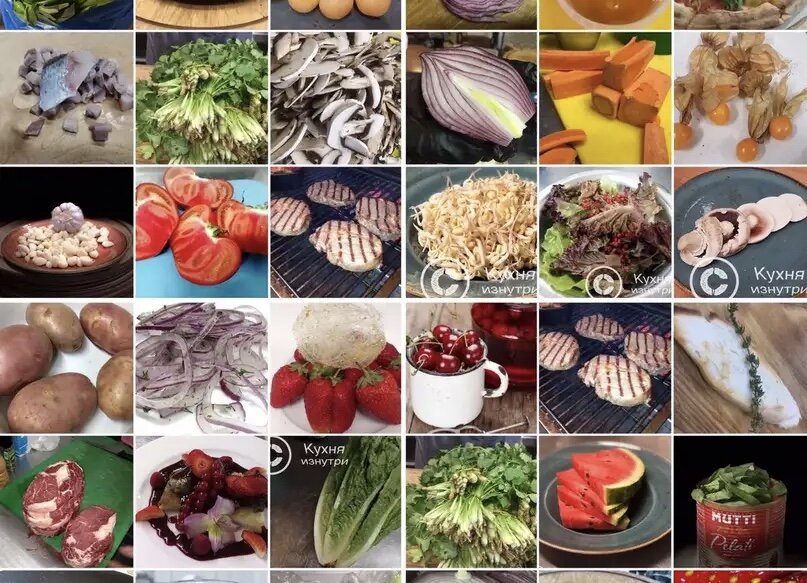This screenshot has height=583, width=807.
Task: Open the Mutti tomato can photo
Action: (740, 502)
